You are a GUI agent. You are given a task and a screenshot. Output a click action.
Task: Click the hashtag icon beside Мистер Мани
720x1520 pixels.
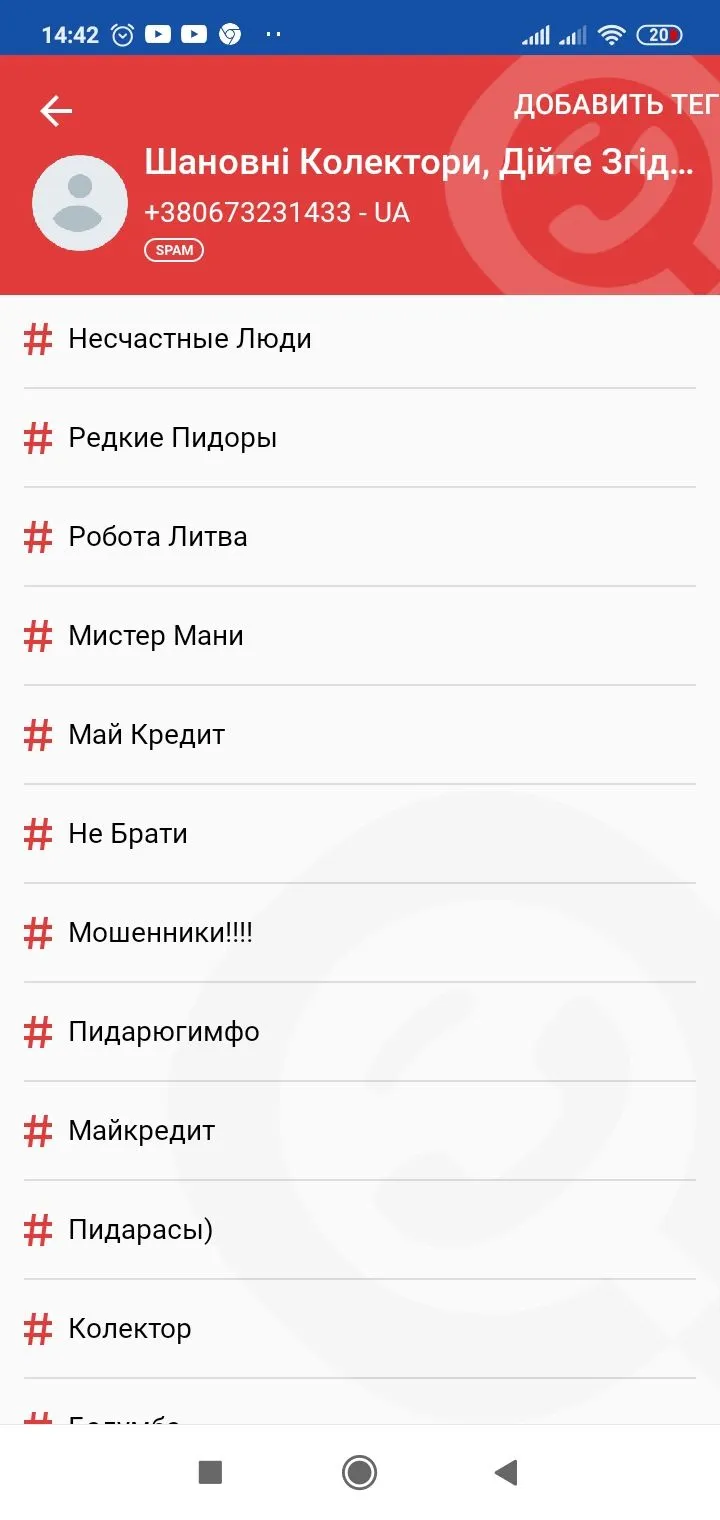point(37,635)
